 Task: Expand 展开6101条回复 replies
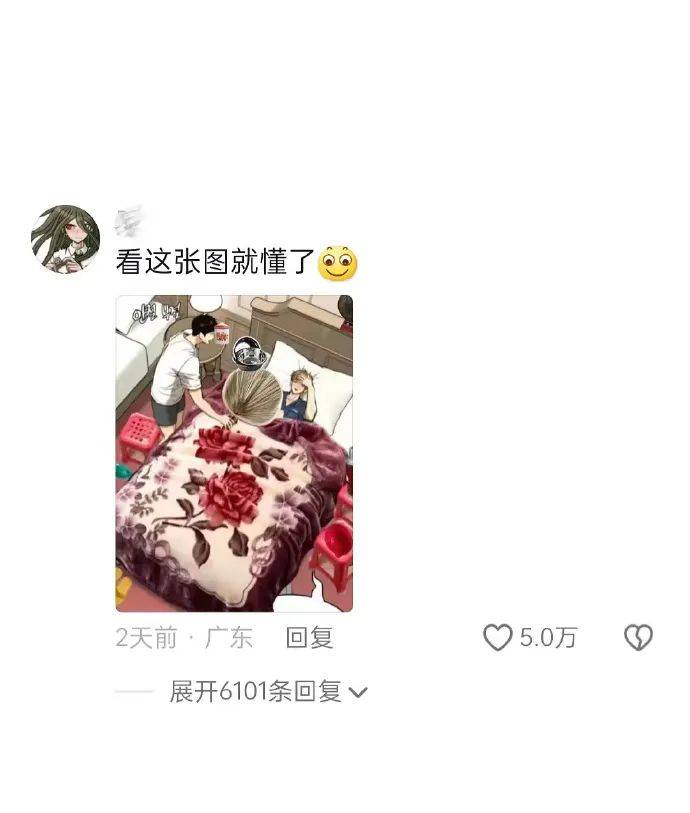point(268,692)
